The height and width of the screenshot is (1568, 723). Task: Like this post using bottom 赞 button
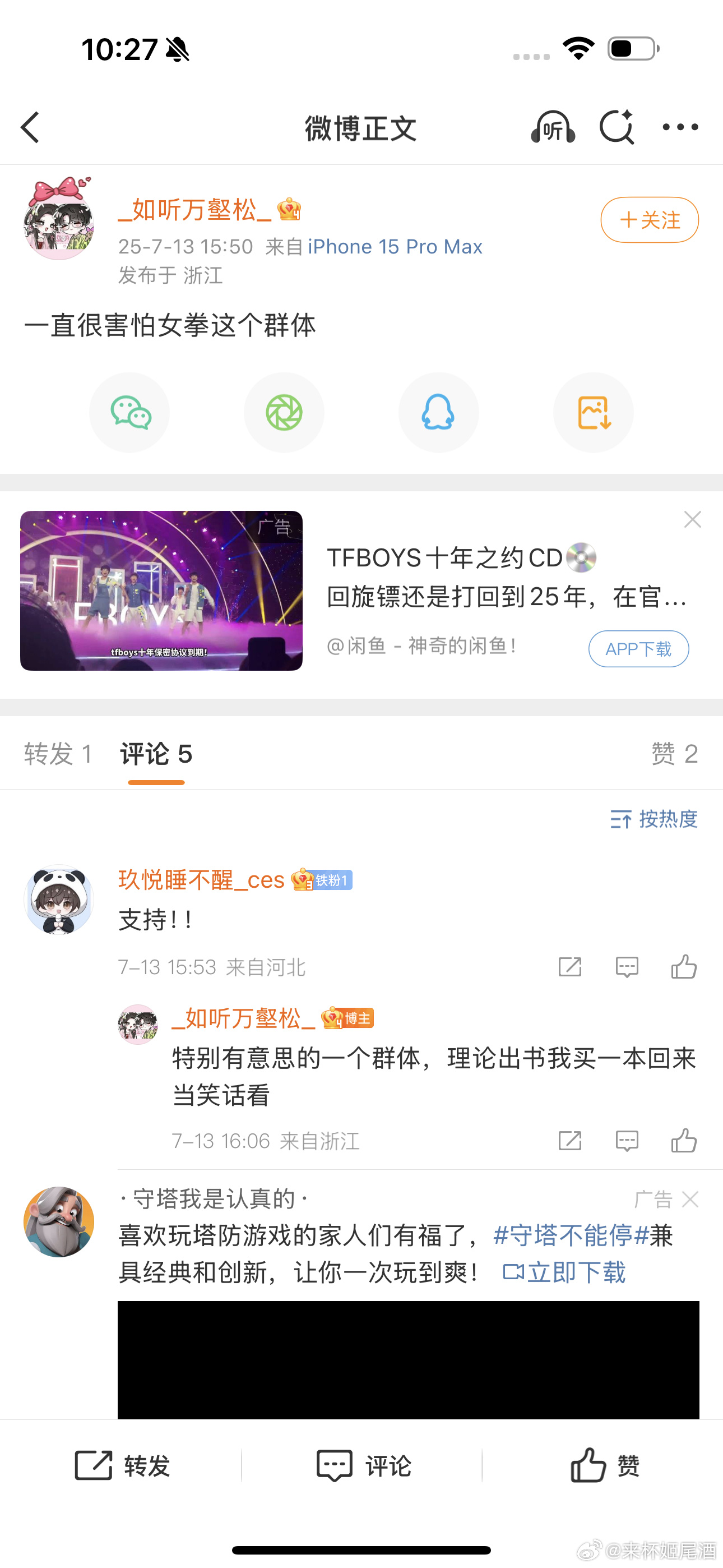point(604,1465)
